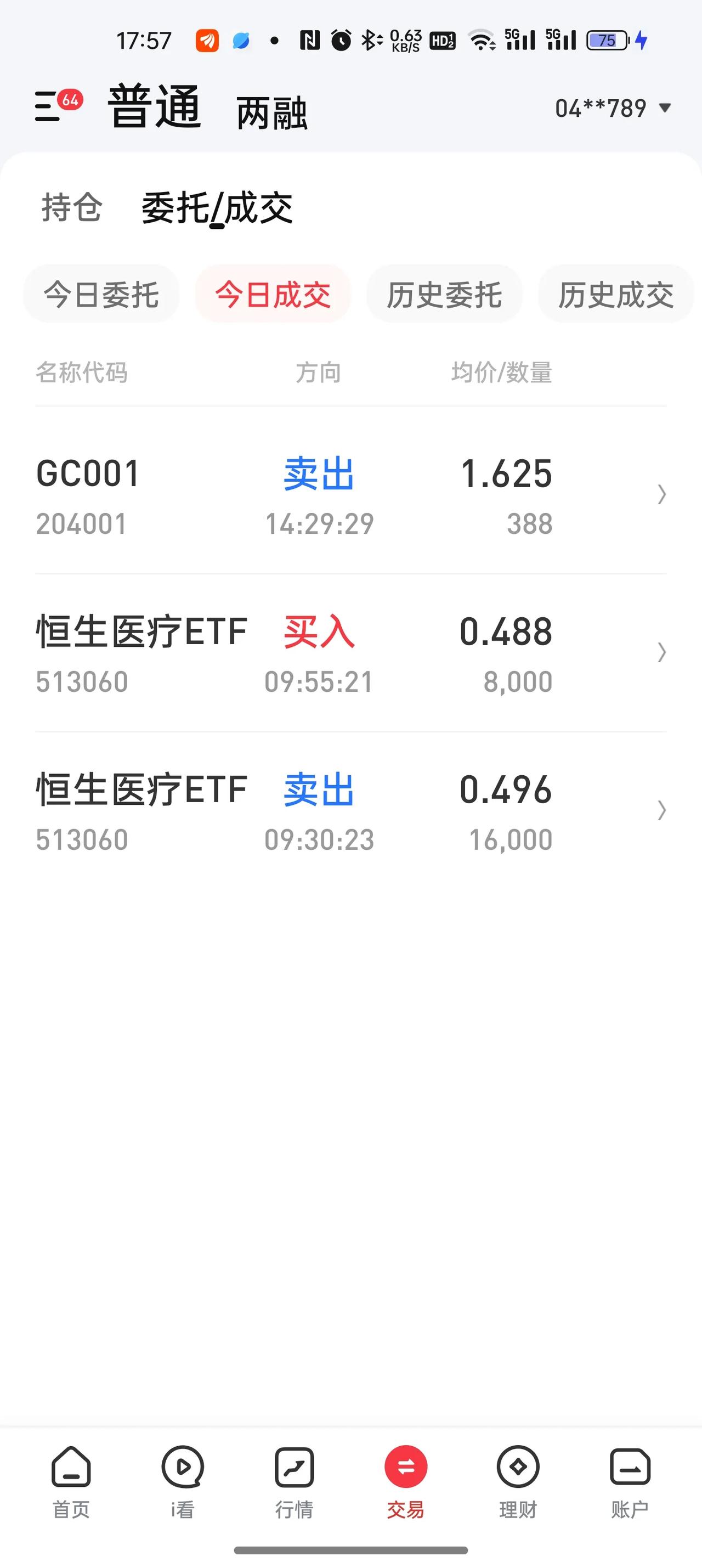Go to the 首页 tab

71,1483
